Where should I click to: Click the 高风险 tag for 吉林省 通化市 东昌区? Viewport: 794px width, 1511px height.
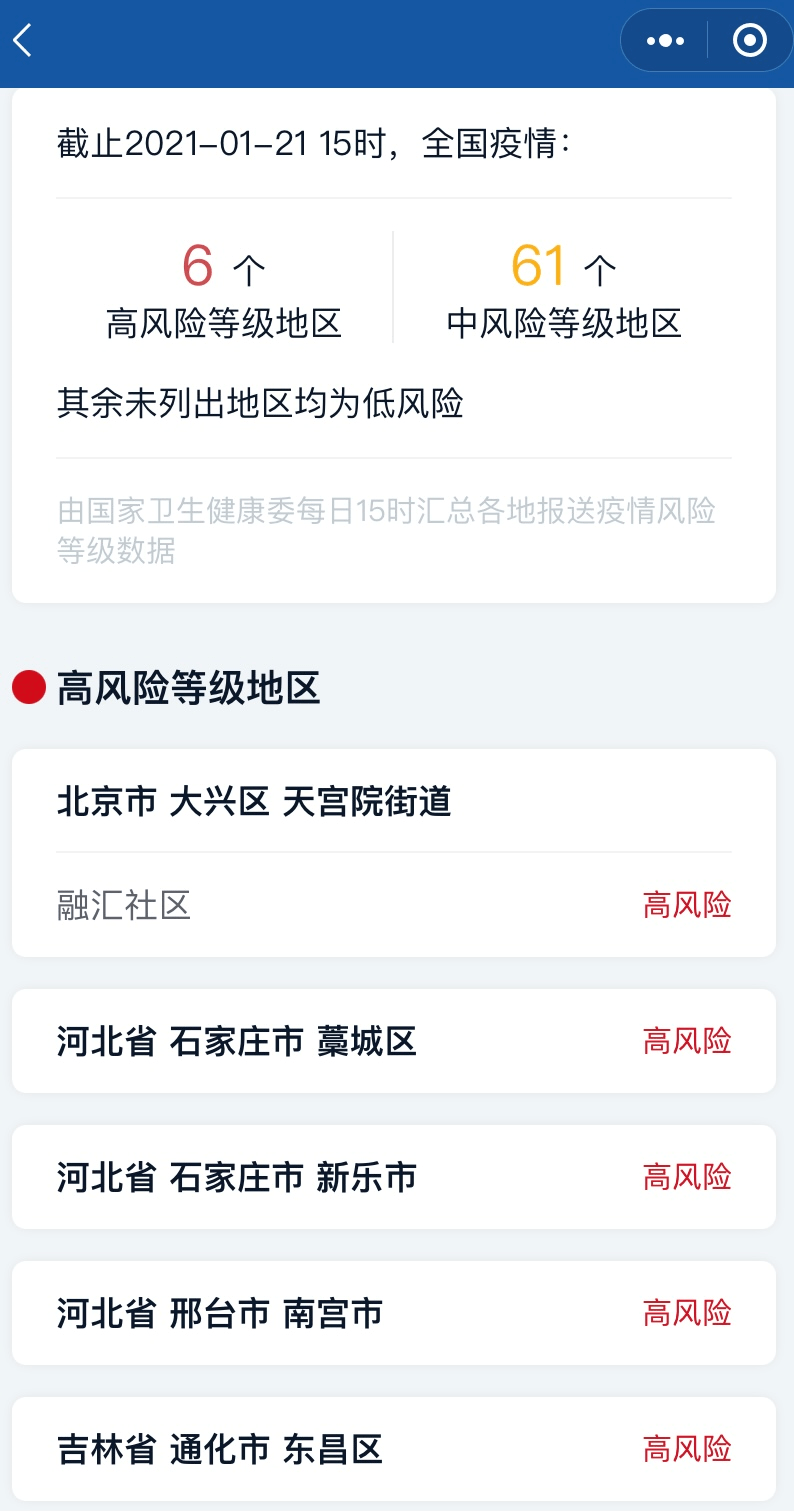tap(686, 1448)
